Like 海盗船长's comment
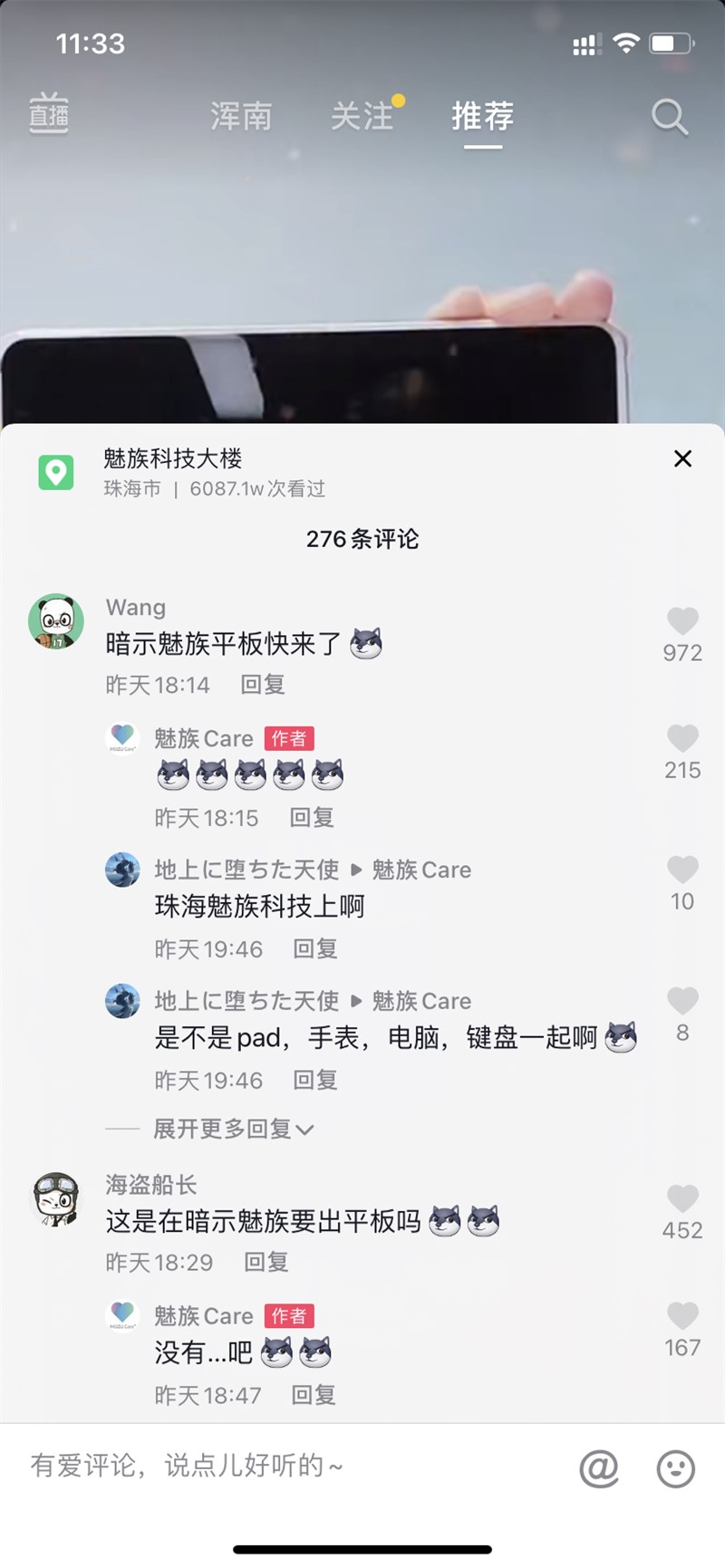Image resolution: width=725 pixels, height=1568 pixels. [682, 1199]
